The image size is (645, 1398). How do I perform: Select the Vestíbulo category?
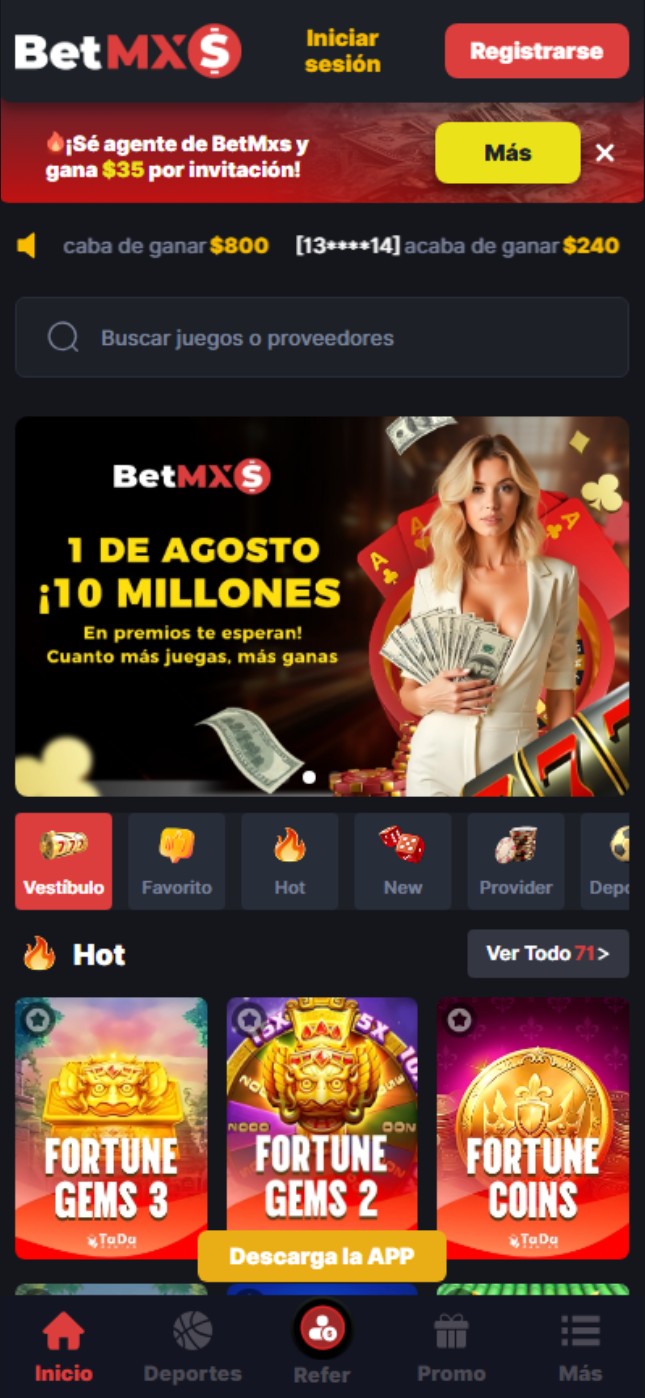coord(64,861)
